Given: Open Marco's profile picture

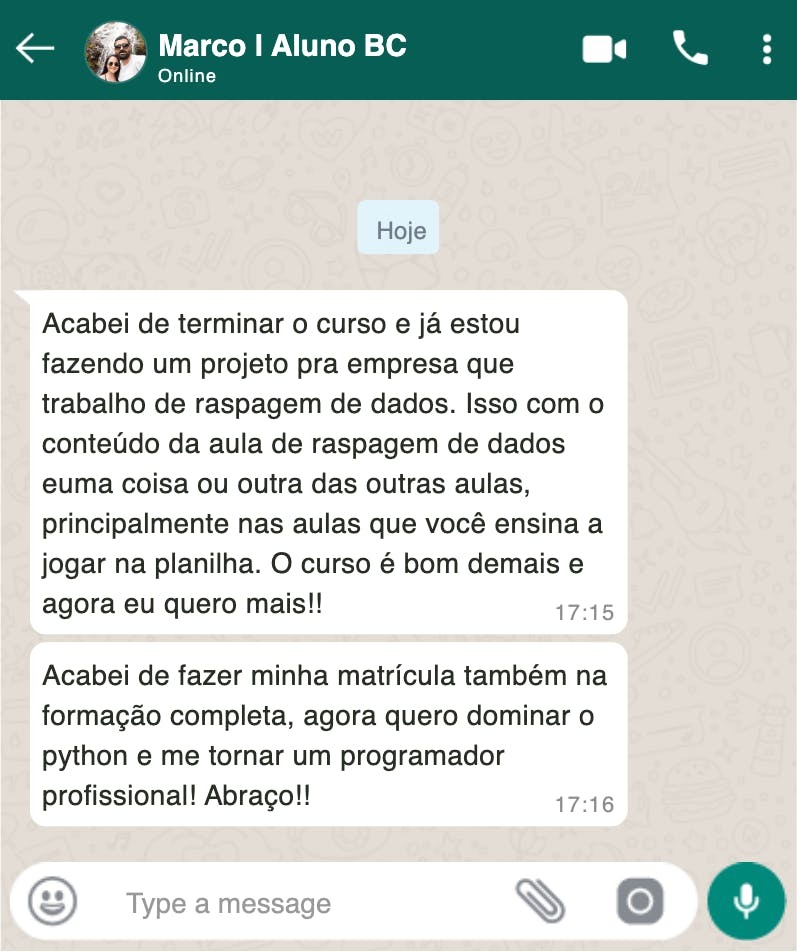Looking at the screenshot, I should (115, 52).
